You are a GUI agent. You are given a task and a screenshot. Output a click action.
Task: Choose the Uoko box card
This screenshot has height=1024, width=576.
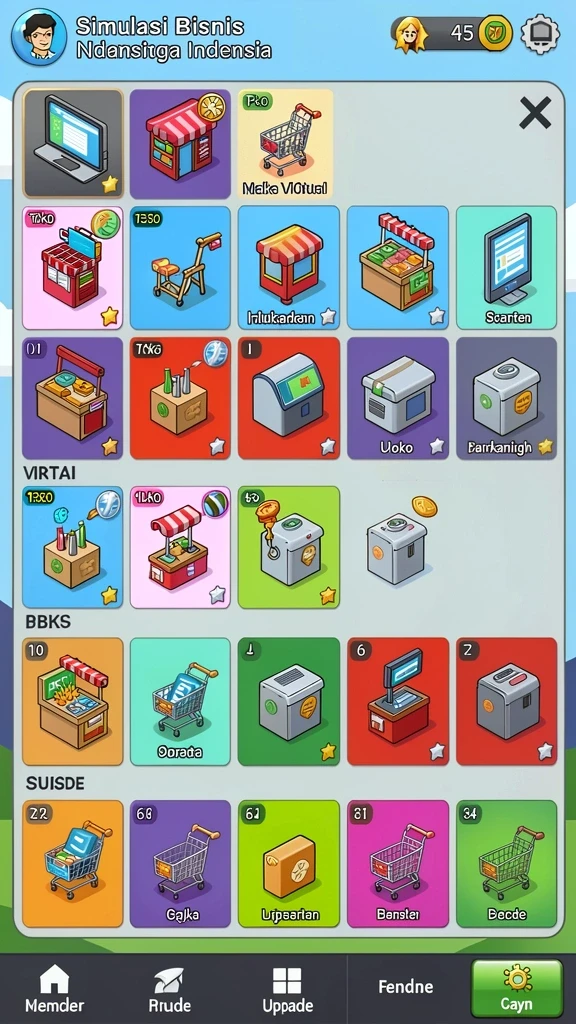click(x=398, y=398)
